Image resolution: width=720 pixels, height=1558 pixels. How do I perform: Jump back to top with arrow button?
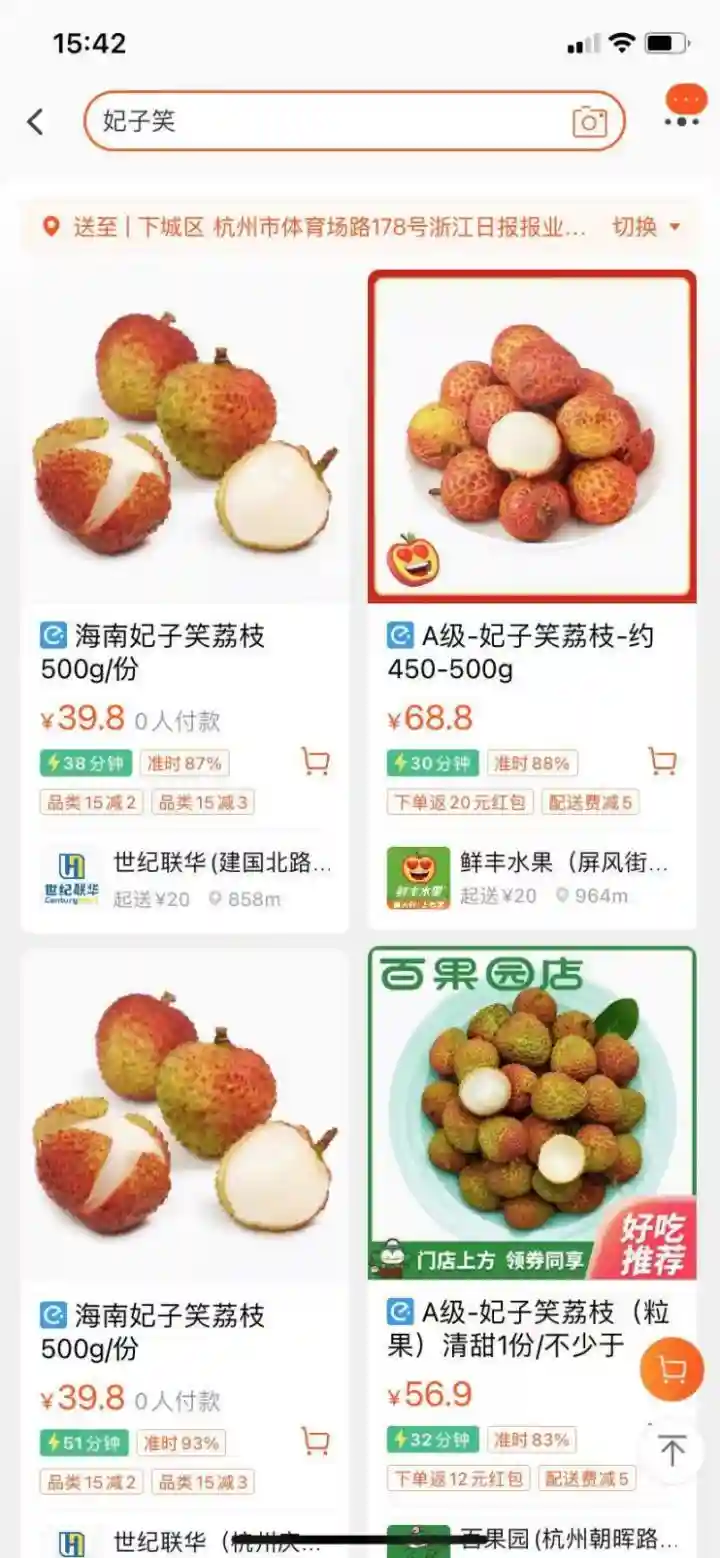(x=672, y=1449)
